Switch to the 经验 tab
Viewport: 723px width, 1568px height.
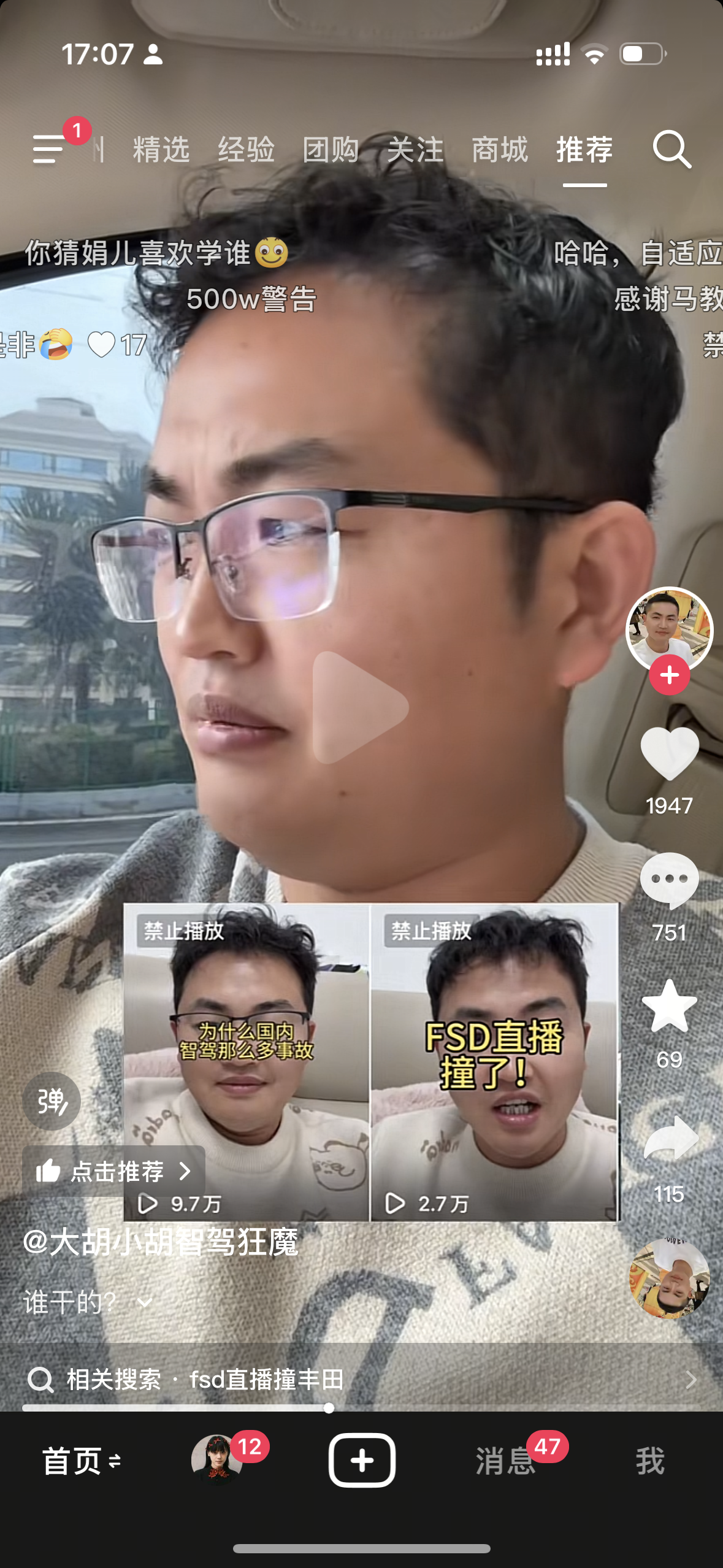point(246,150)
